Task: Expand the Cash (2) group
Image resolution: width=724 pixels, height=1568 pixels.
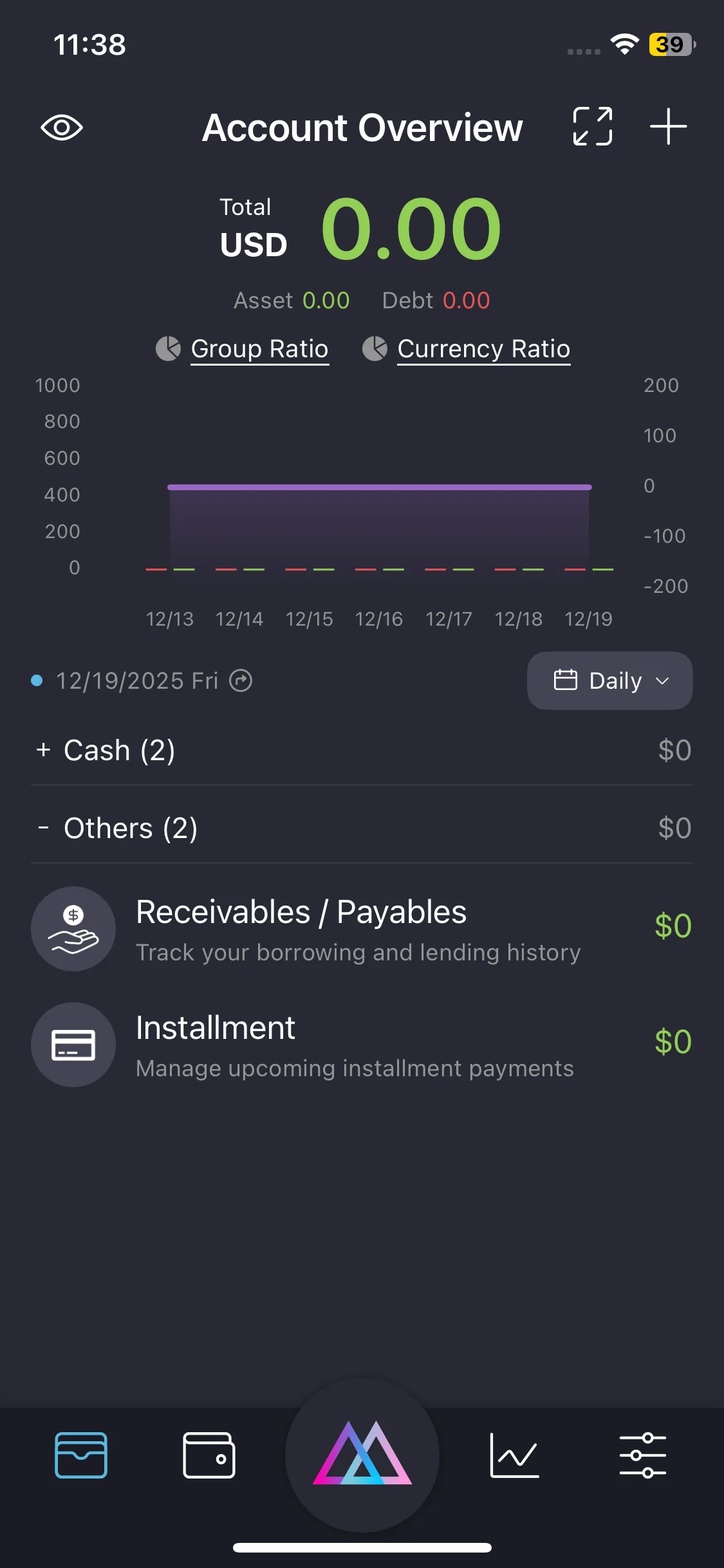Action: (x=106, y=750)
